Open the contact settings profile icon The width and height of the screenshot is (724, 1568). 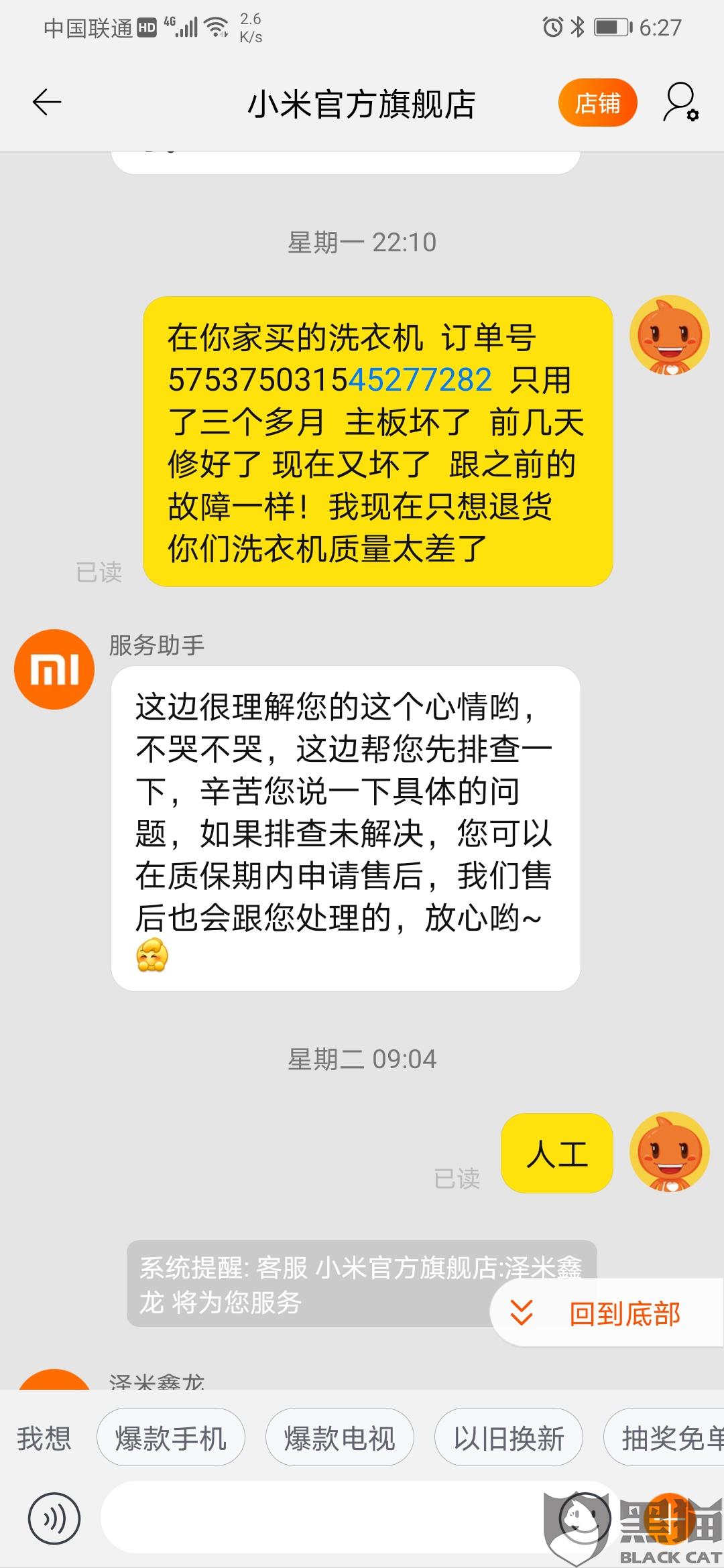(x=680, y=103)
